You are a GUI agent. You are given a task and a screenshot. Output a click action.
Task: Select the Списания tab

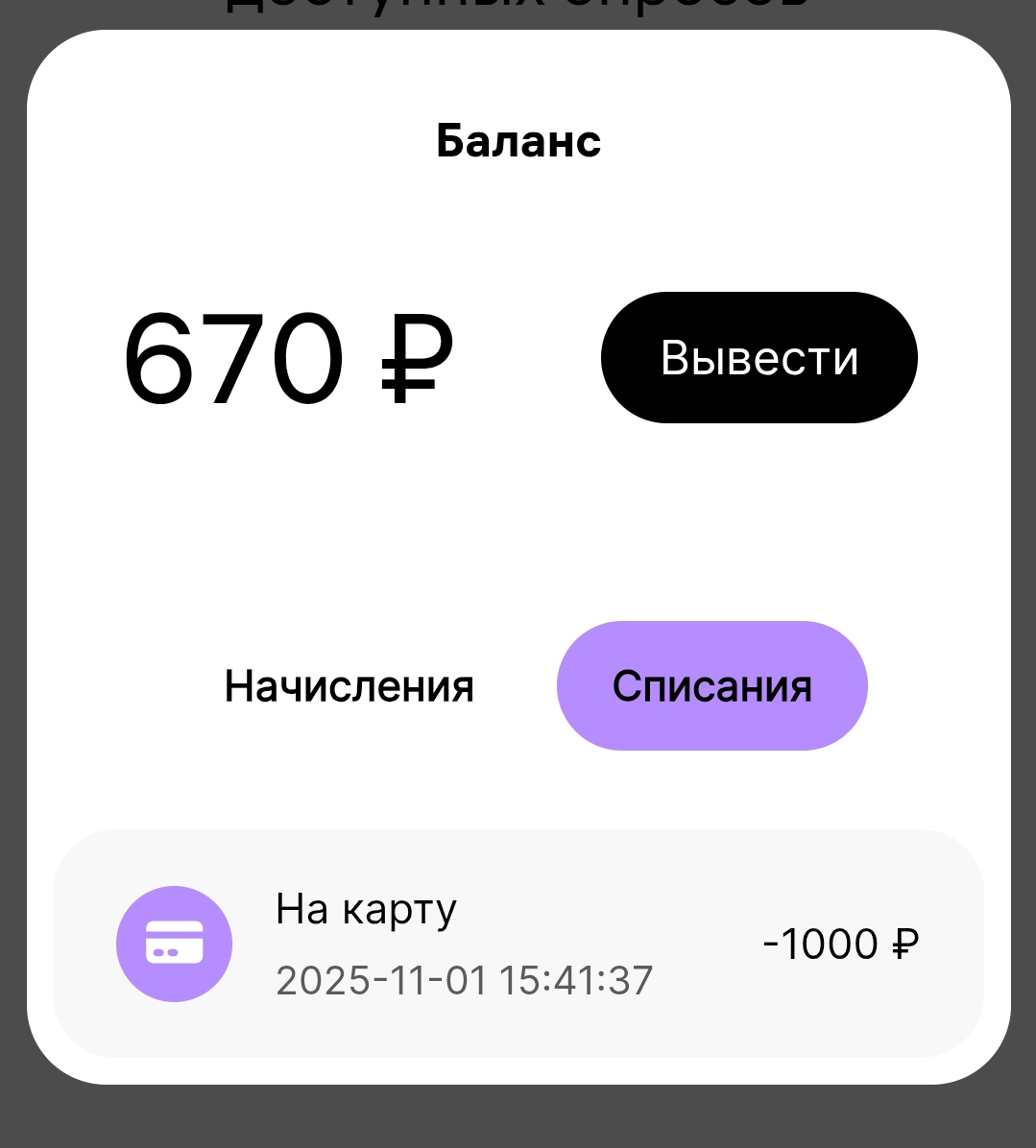pyautogui.click(x=711, y=686)
